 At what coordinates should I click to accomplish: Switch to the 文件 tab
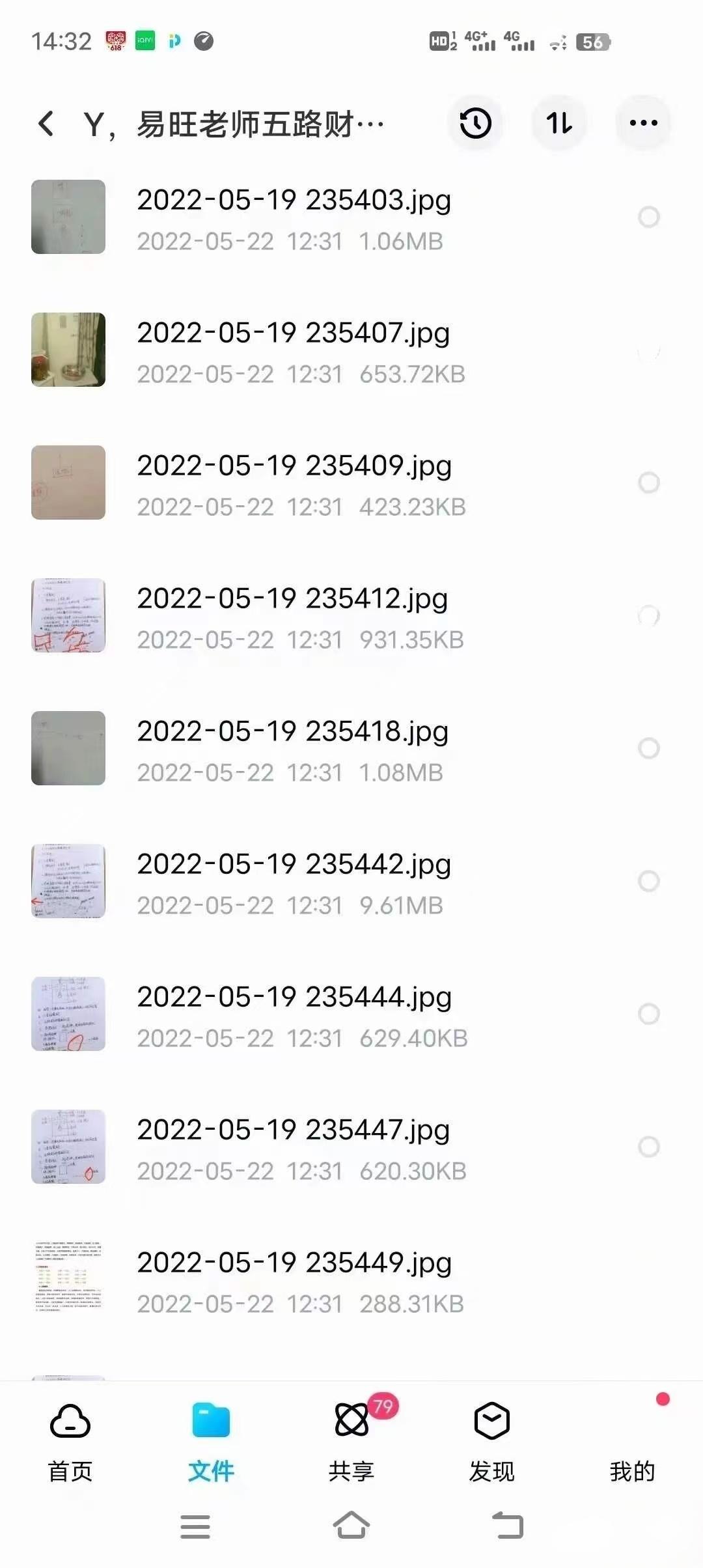(211, 1439)
